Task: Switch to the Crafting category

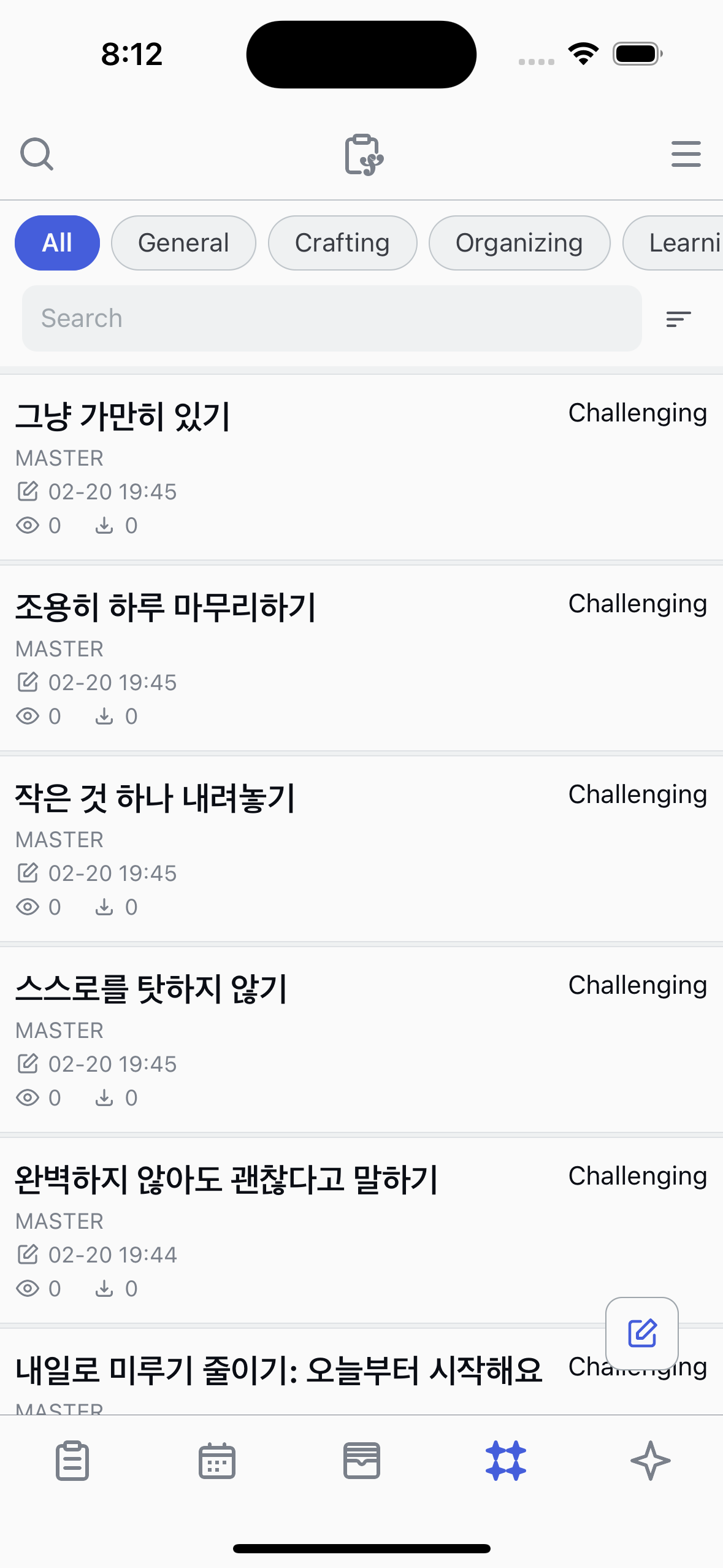Action: [342, 242]
